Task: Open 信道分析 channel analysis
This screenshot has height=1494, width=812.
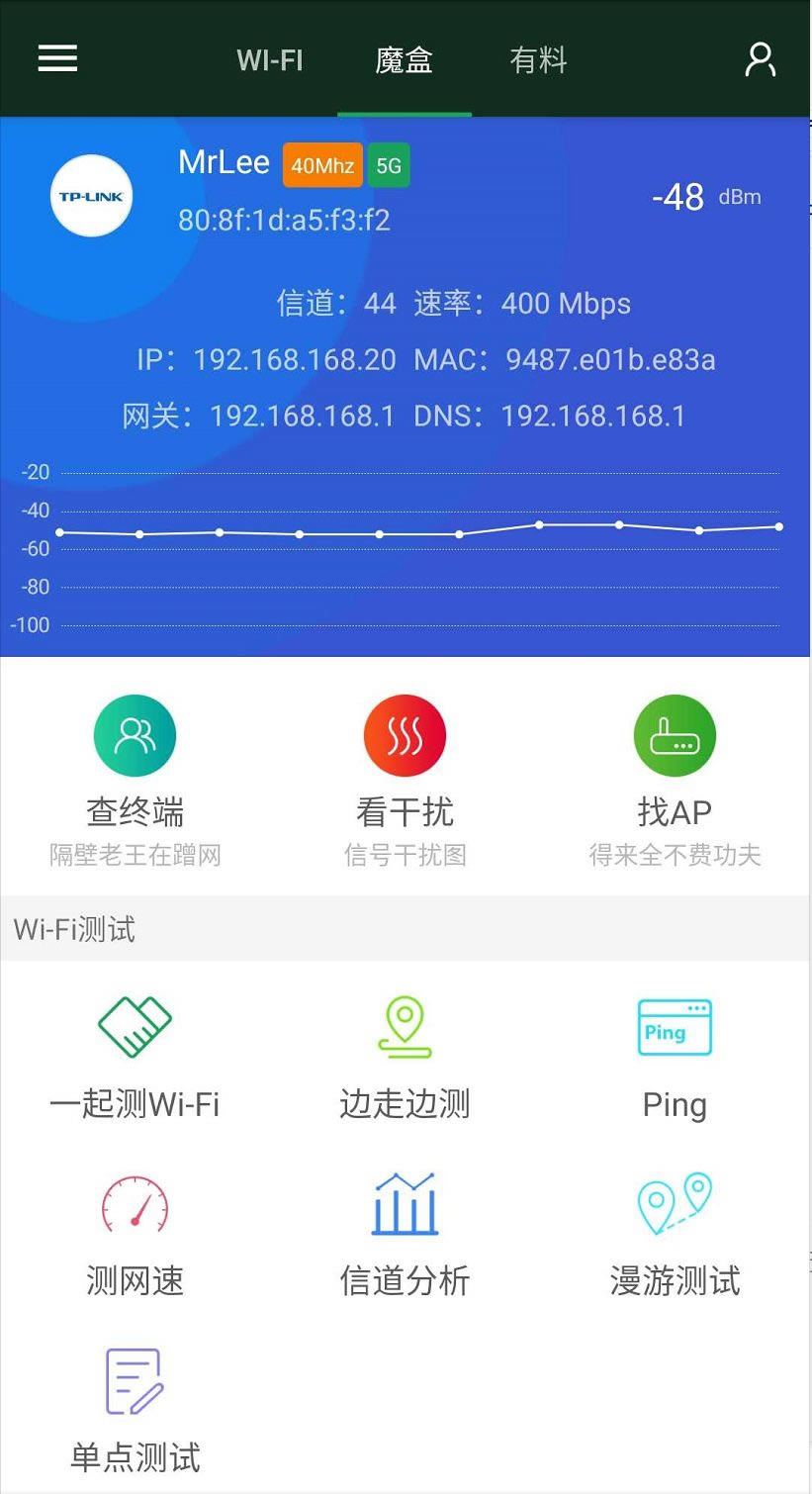Action: coord(405,1237)
